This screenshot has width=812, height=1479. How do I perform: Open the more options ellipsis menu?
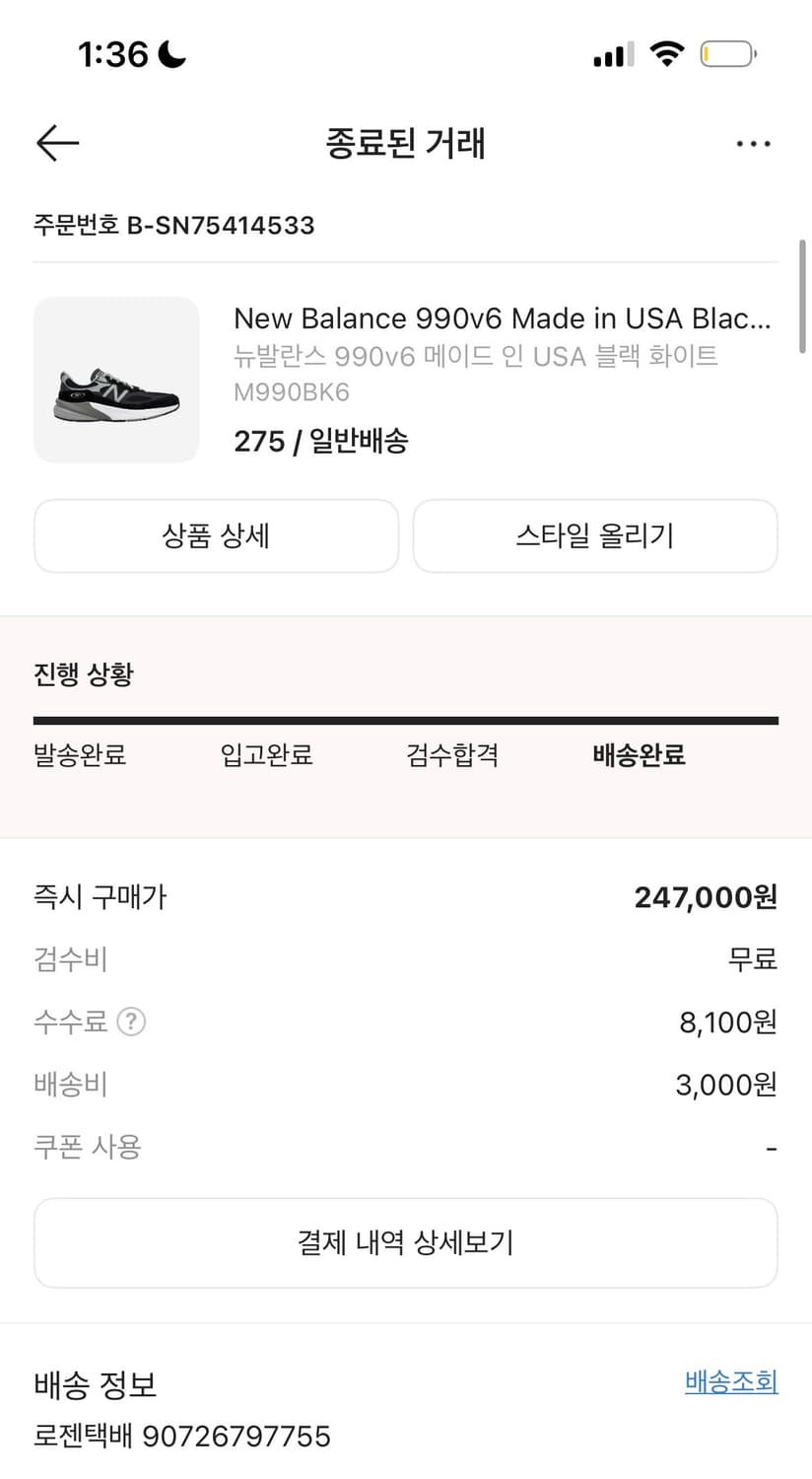753,143
